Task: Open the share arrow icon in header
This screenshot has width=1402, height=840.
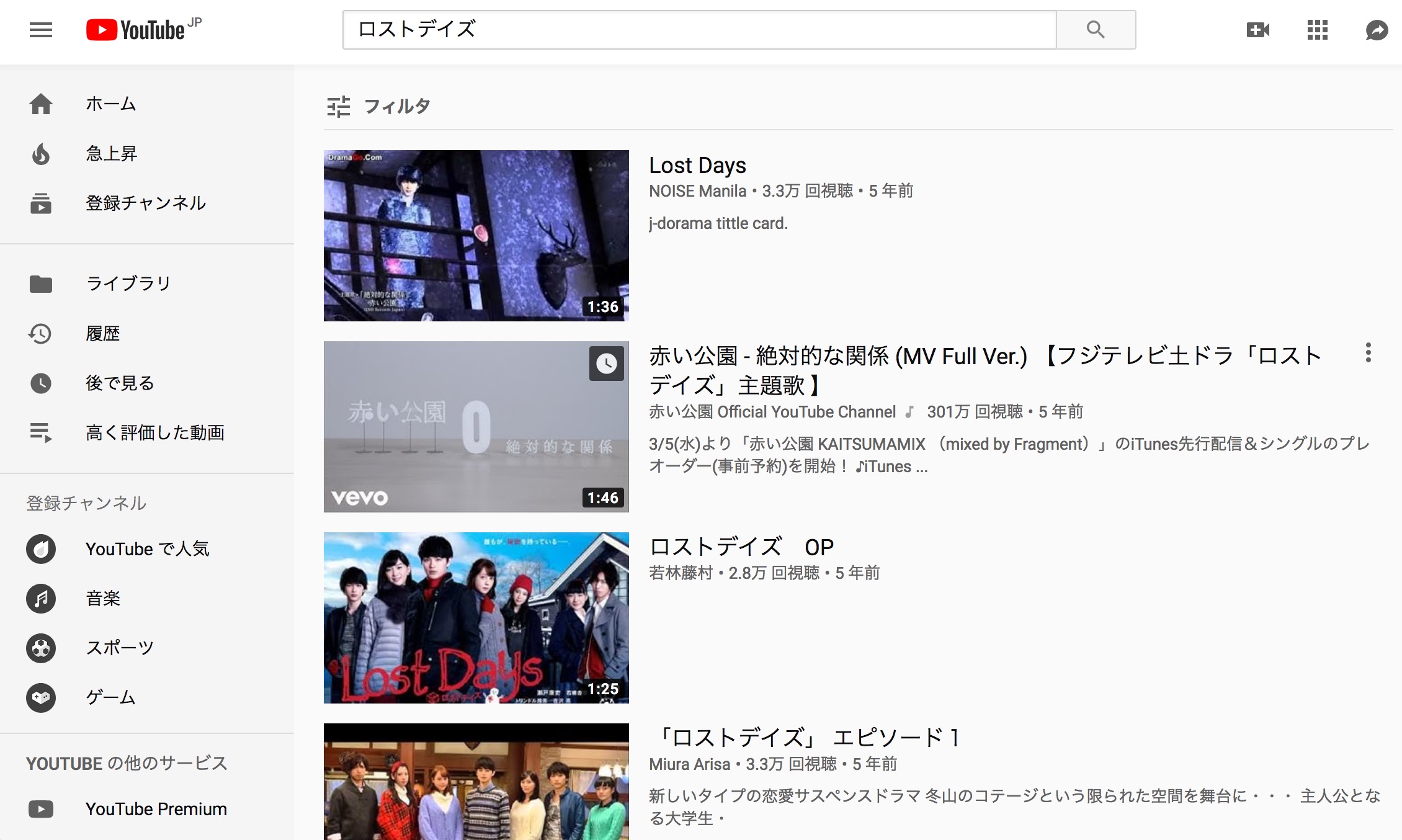Action: [1377, 30]
